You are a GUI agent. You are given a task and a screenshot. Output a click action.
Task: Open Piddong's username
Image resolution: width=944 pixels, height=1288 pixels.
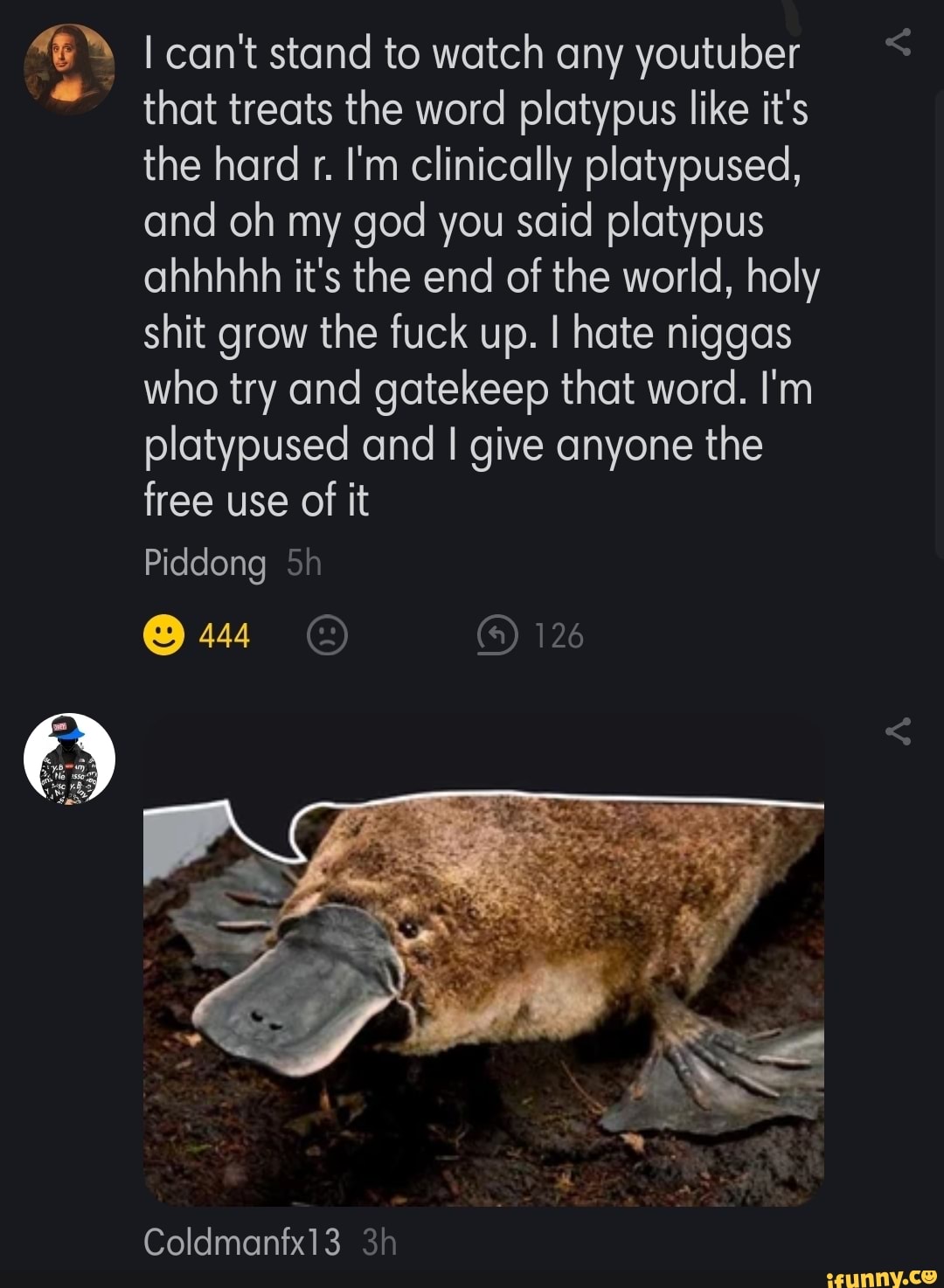point(205,564)
